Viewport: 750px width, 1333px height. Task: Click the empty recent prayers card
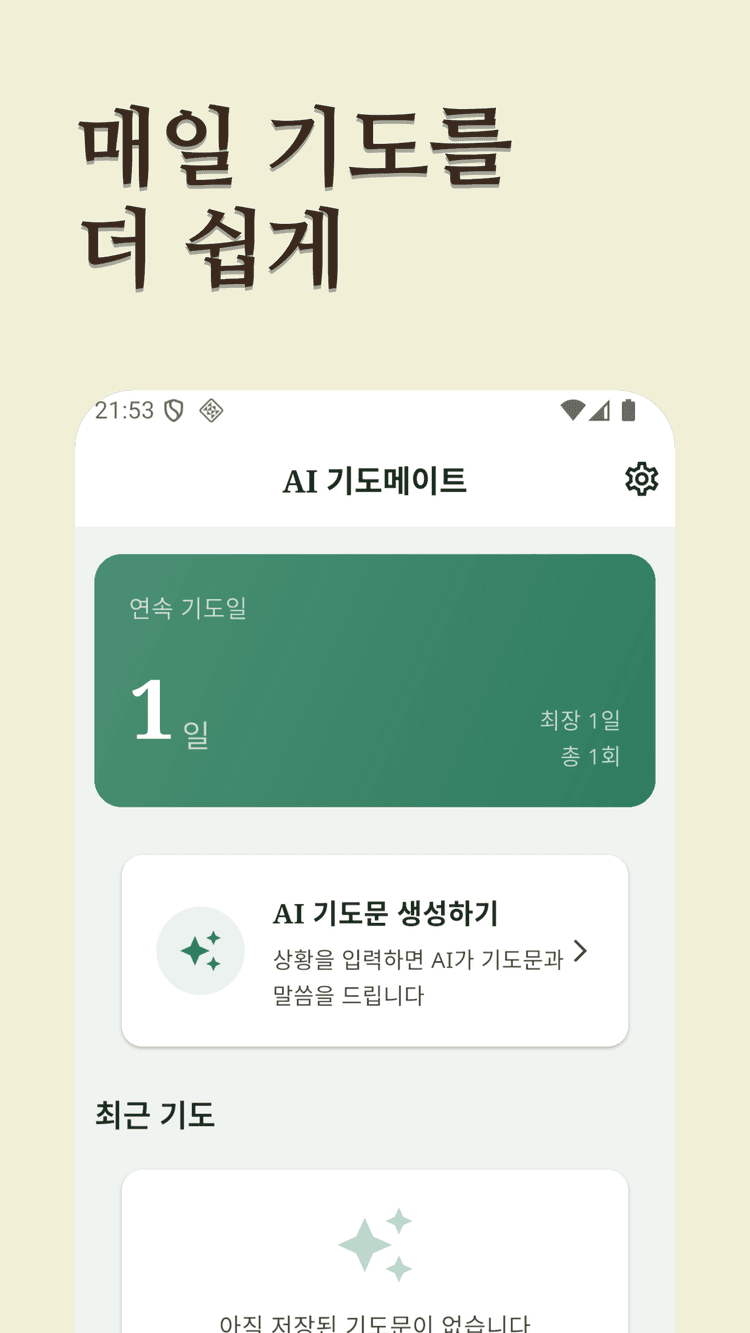(x=374, y=1250)
